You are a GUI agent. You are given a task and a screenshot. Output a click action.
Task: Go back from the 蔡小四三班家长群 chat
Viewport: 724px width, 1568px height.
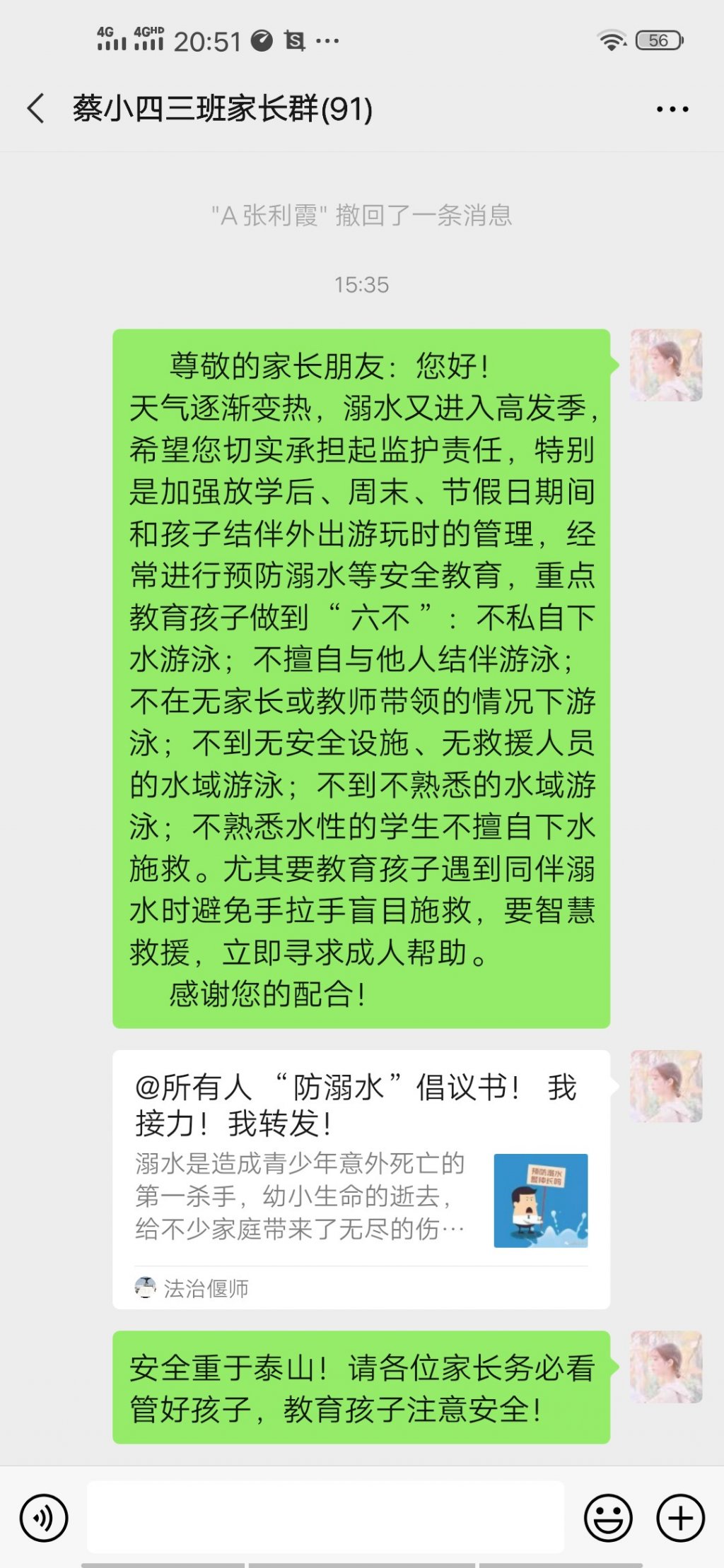point(37,109)
